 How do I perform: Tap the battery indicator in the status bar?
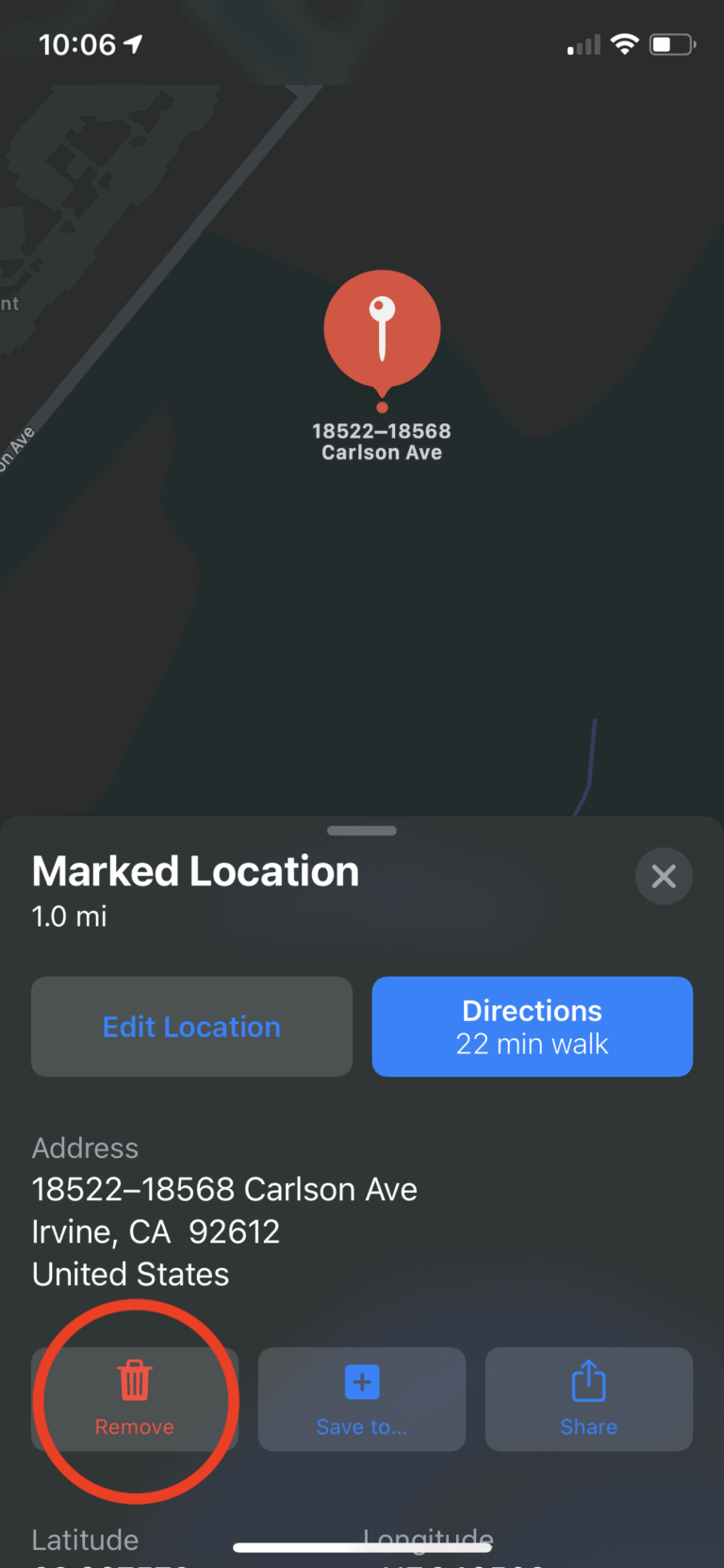672,43
